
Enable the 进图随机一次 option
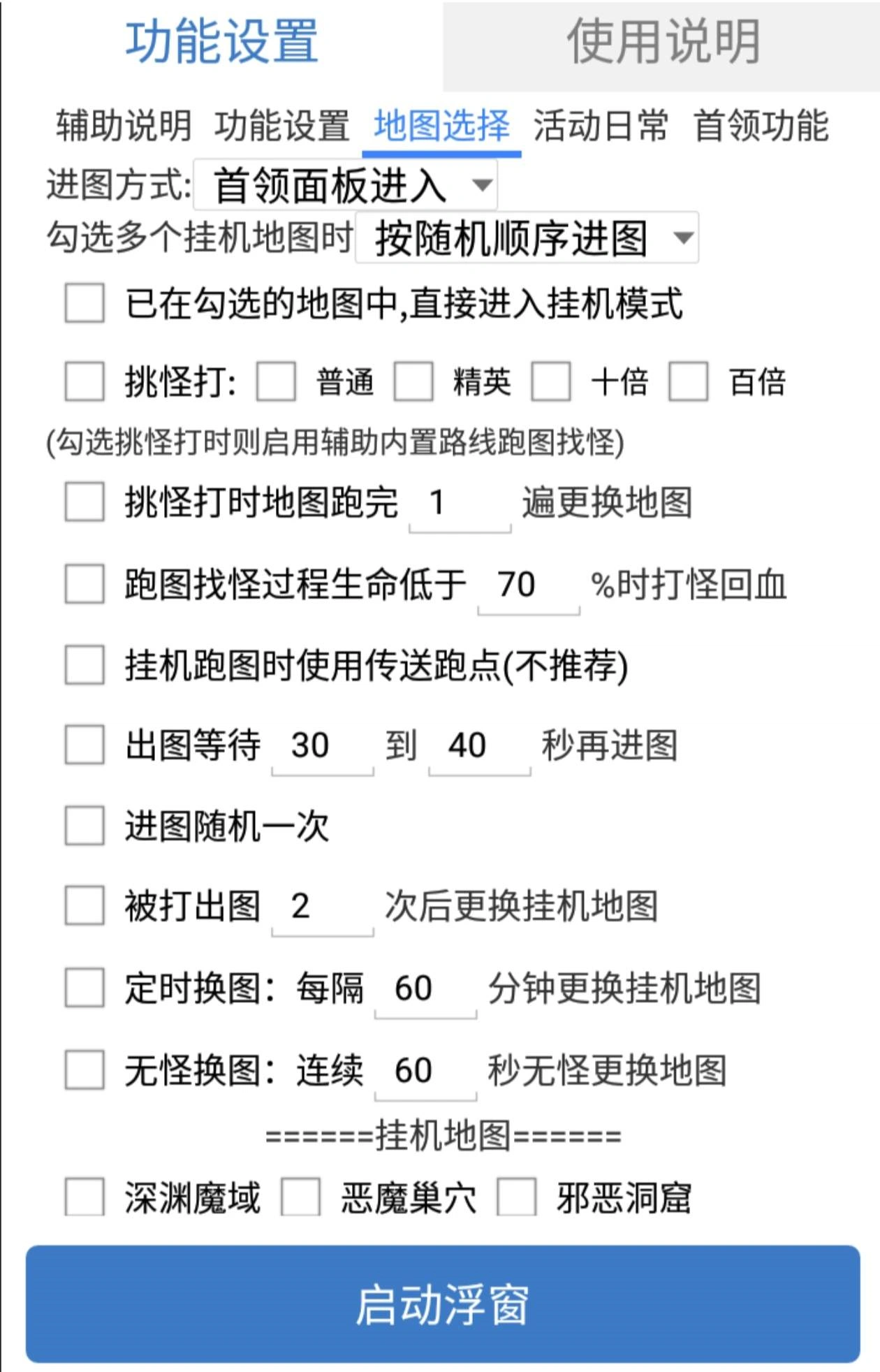(x=85, y=826)
